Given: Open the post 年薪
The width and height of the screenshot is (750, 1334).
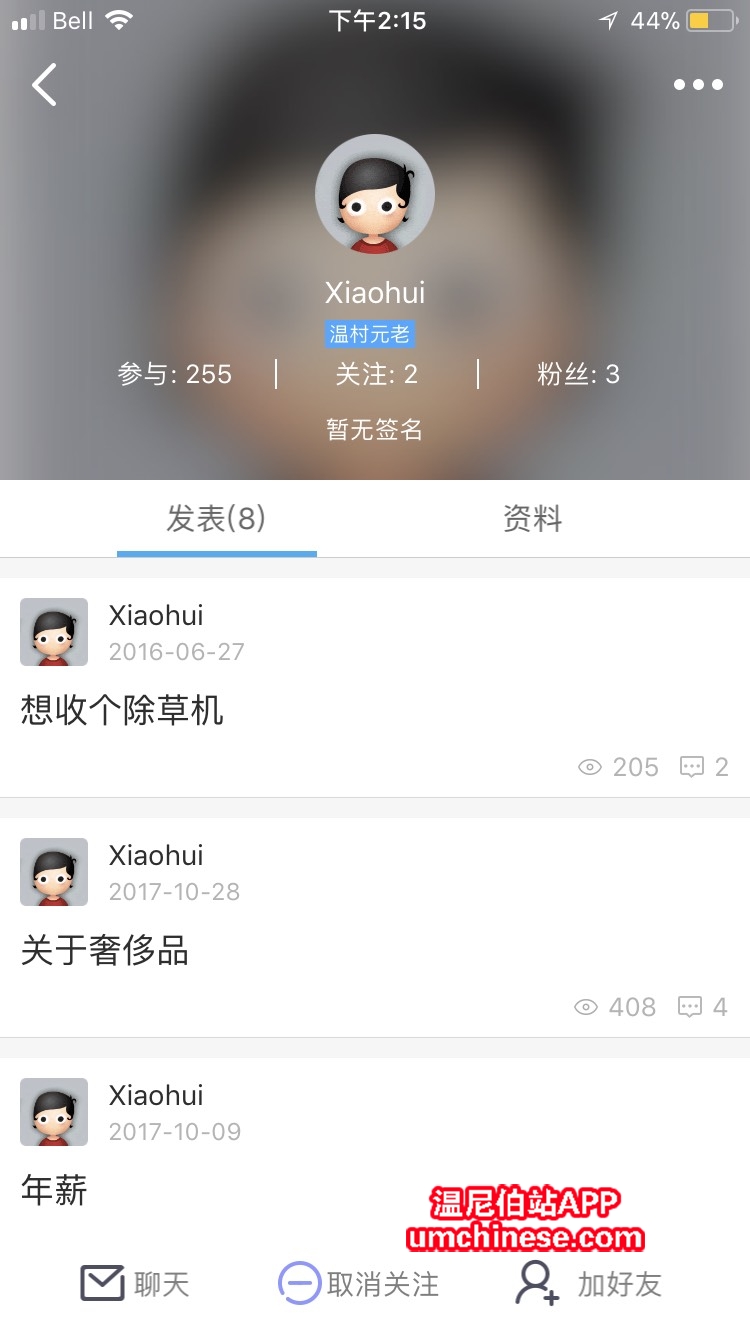Looking at the screenshot, I should coord(55,1190).
